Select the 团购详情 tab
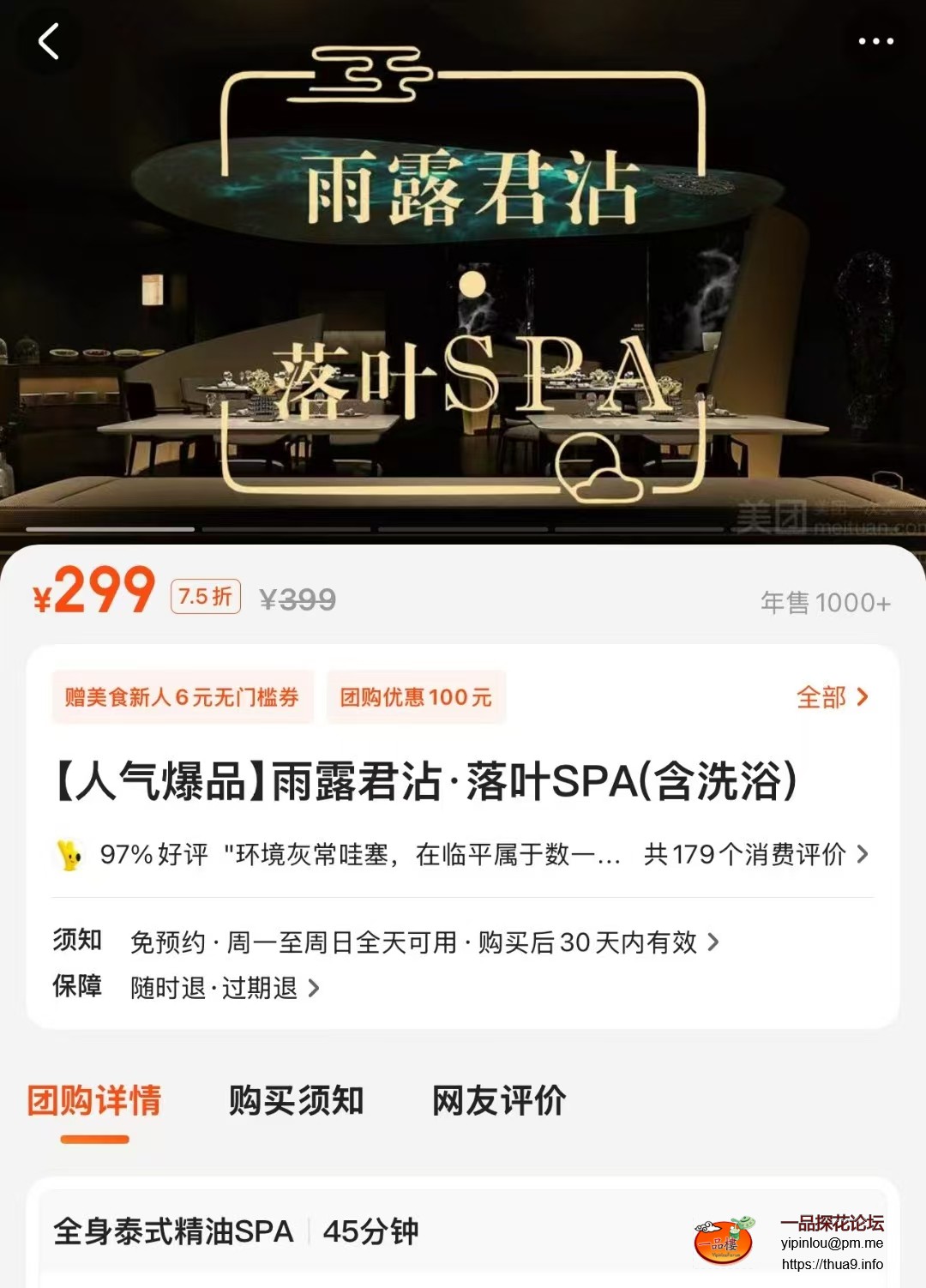The width and height of the screenshot is (926, 1288). (x=94, y=1101)
